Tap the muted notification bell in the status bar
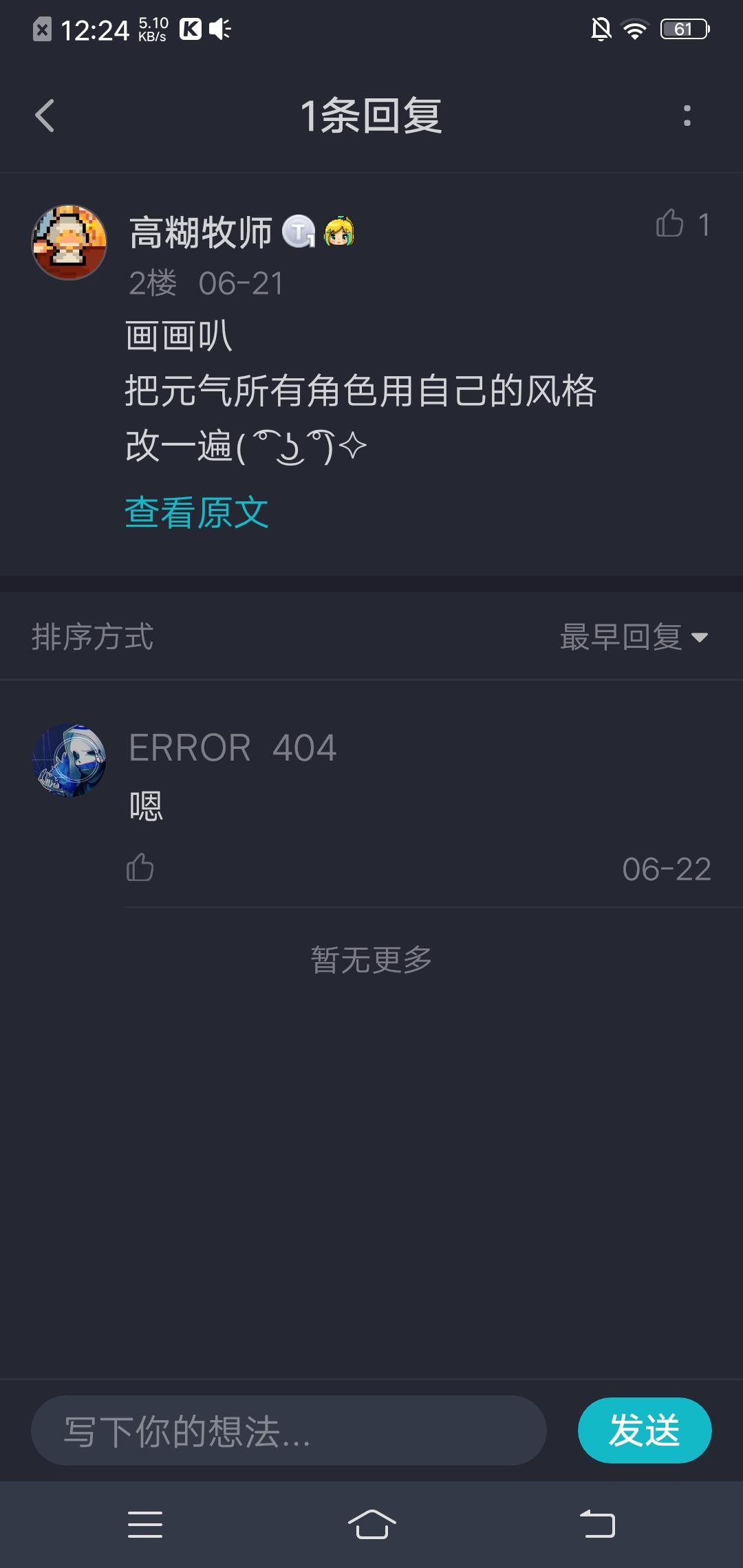 600,29
